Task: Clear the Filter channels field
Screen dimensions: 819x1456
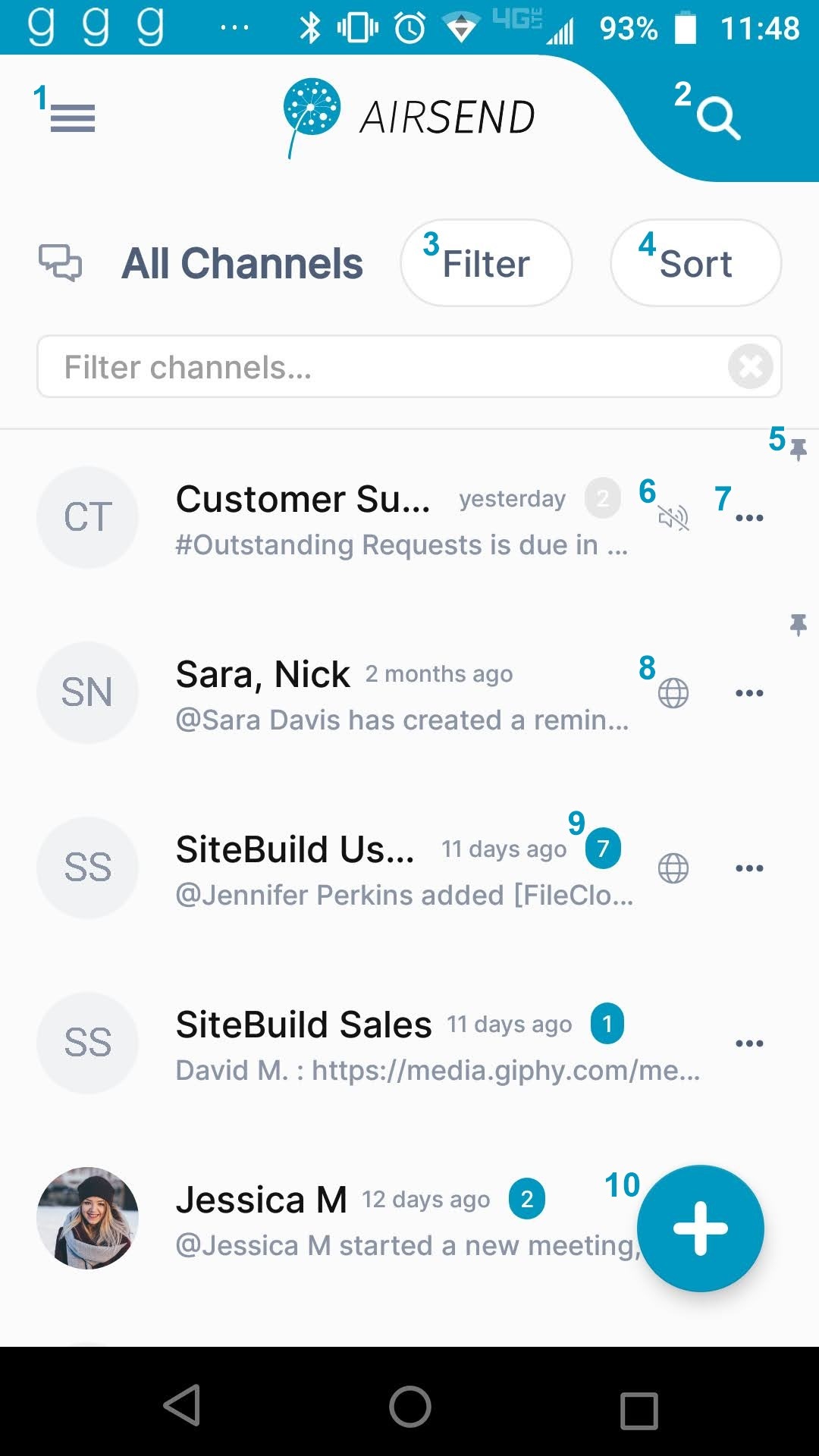Action: coord(750,367)
